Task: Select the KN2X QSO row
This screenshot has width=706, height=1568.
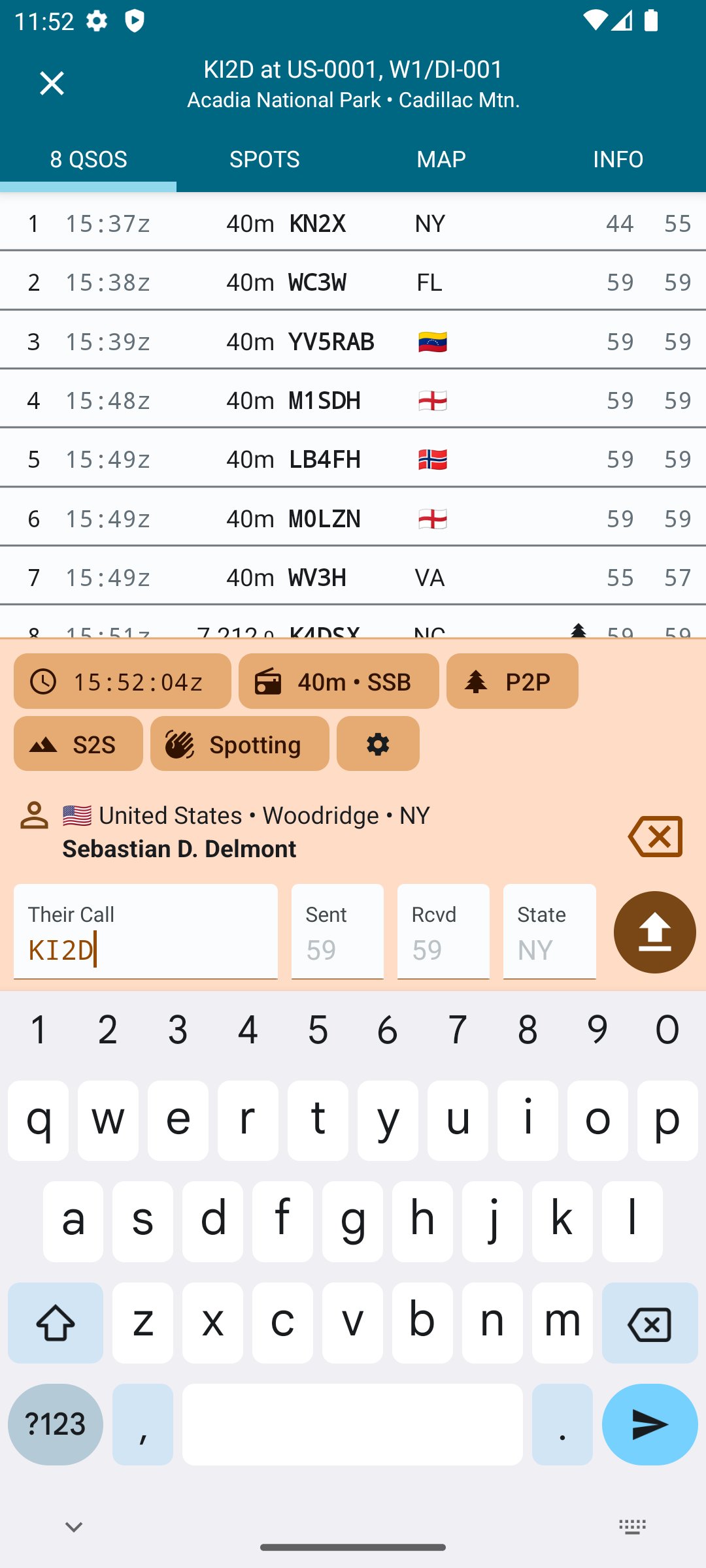Action: point(353,223)
